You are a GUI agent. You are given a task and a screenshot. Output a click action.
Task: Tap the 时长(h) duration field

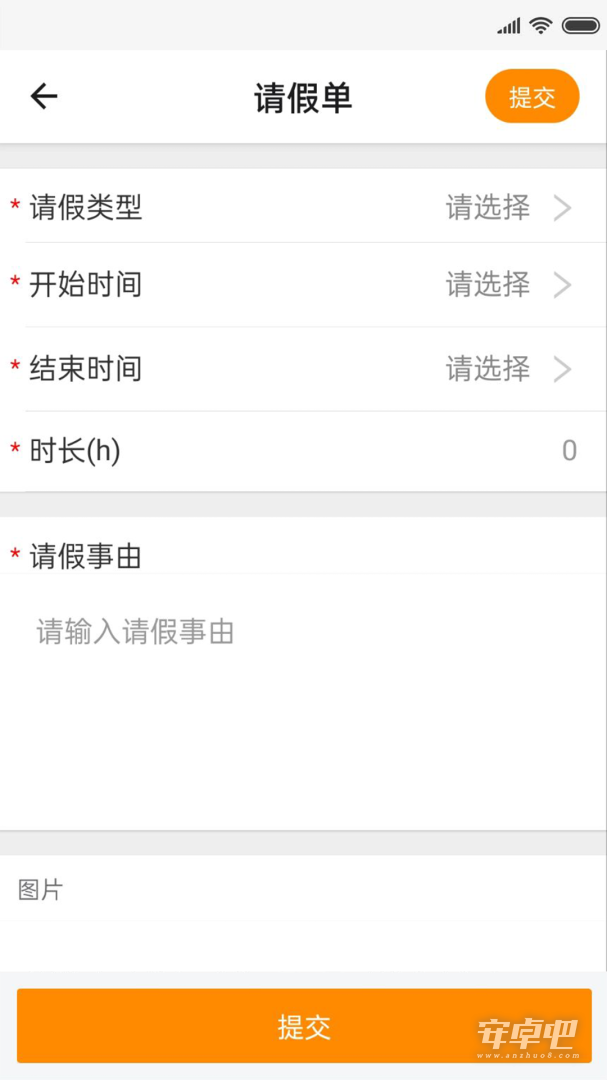coord(303,451)
